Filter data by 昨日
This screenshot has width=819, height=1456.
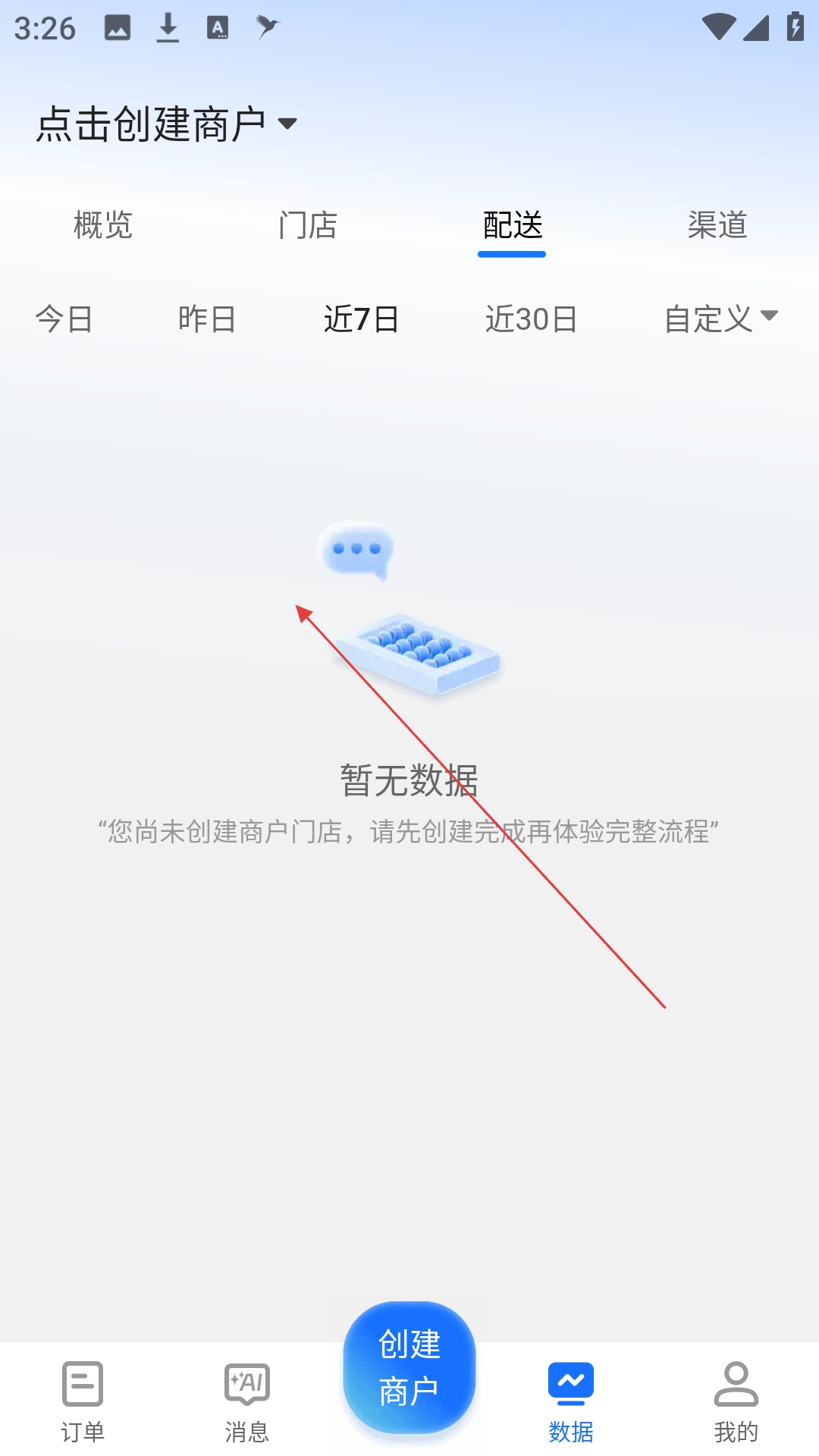206,318
